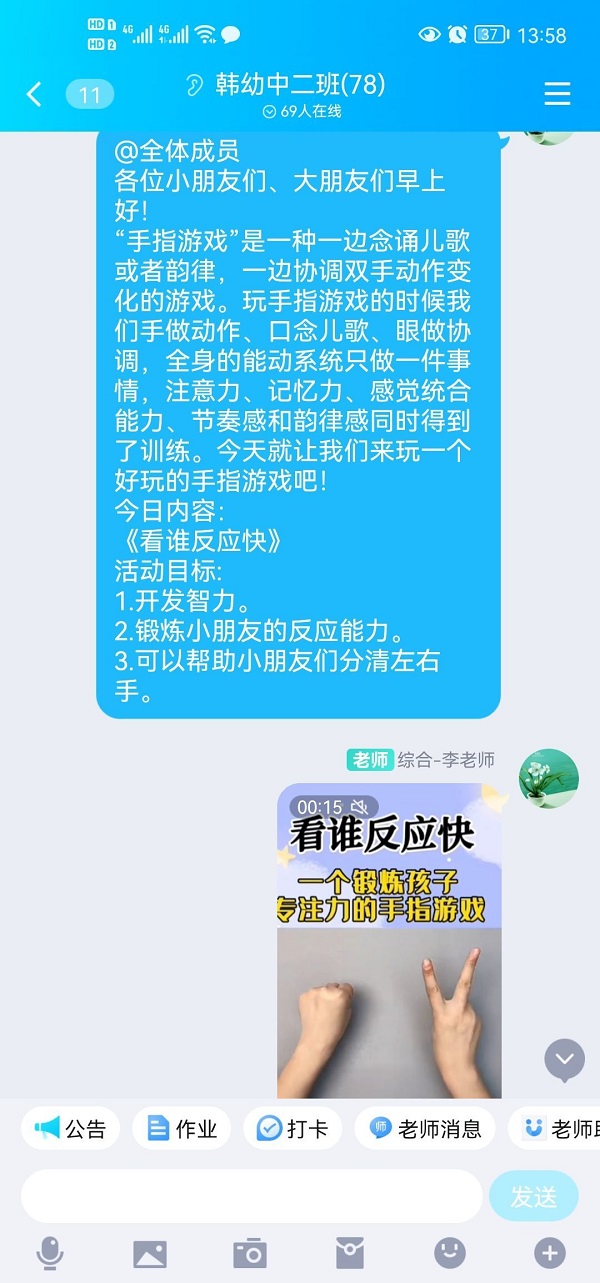Open the group menu with three lines

click(x=557, y=94)
